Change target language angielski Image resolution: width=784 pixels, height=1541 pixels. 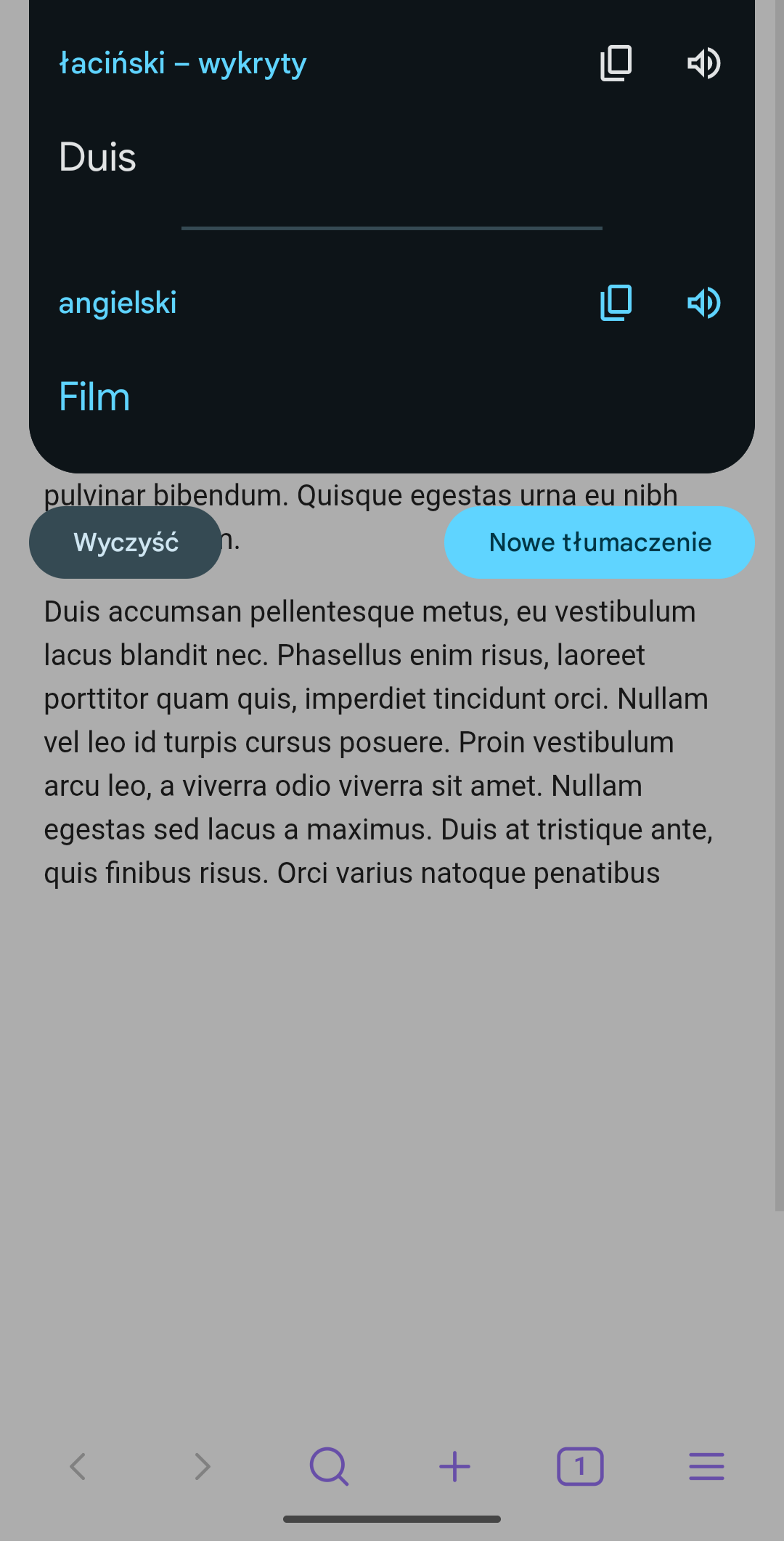(x=118, y=303)
